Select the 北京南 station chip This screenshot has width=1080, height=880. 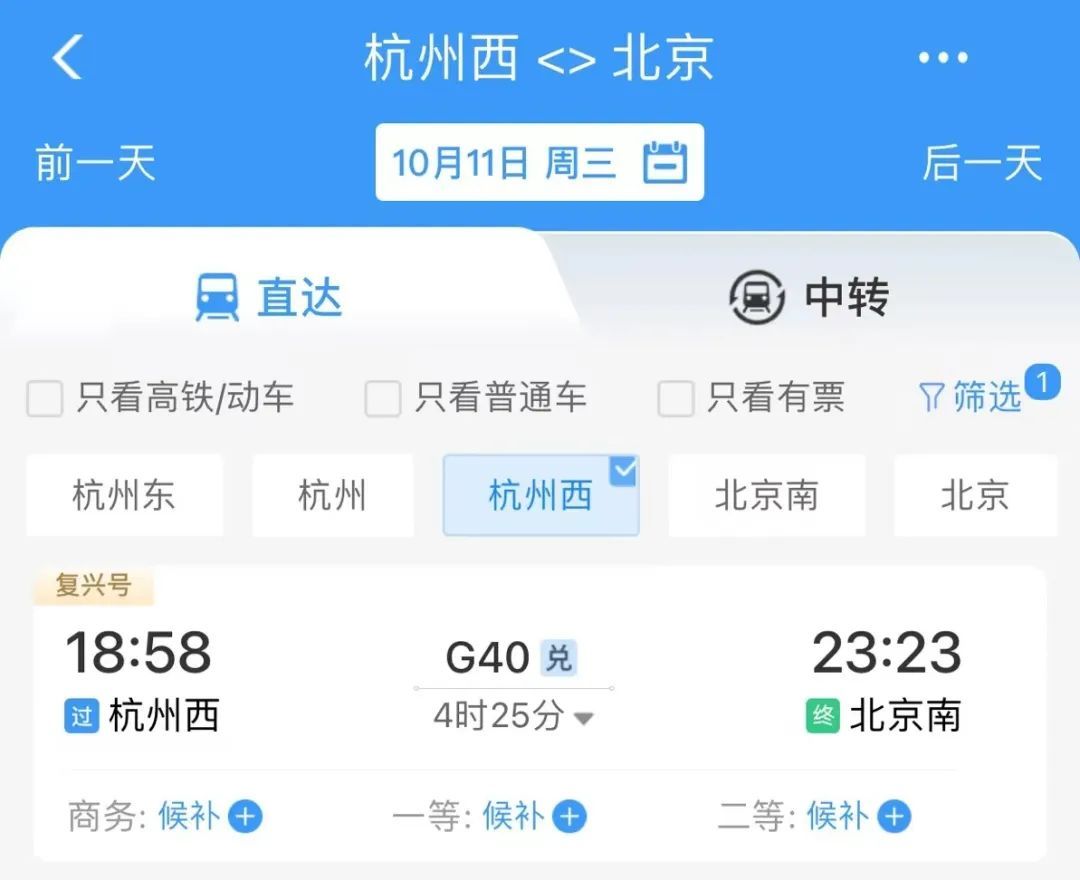click(x=766, y=496)
